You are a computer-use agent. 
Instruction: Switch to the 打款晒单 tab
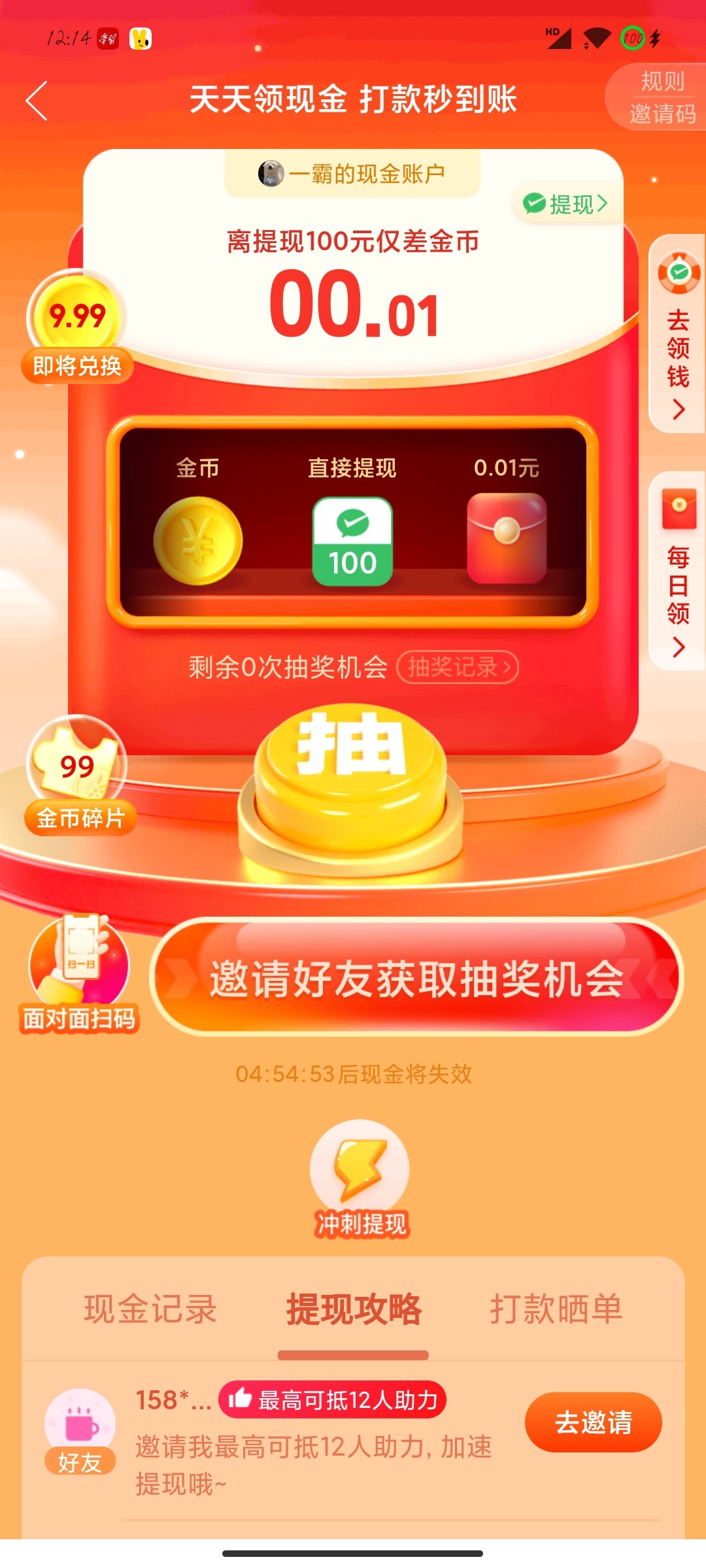(556, 1309)
